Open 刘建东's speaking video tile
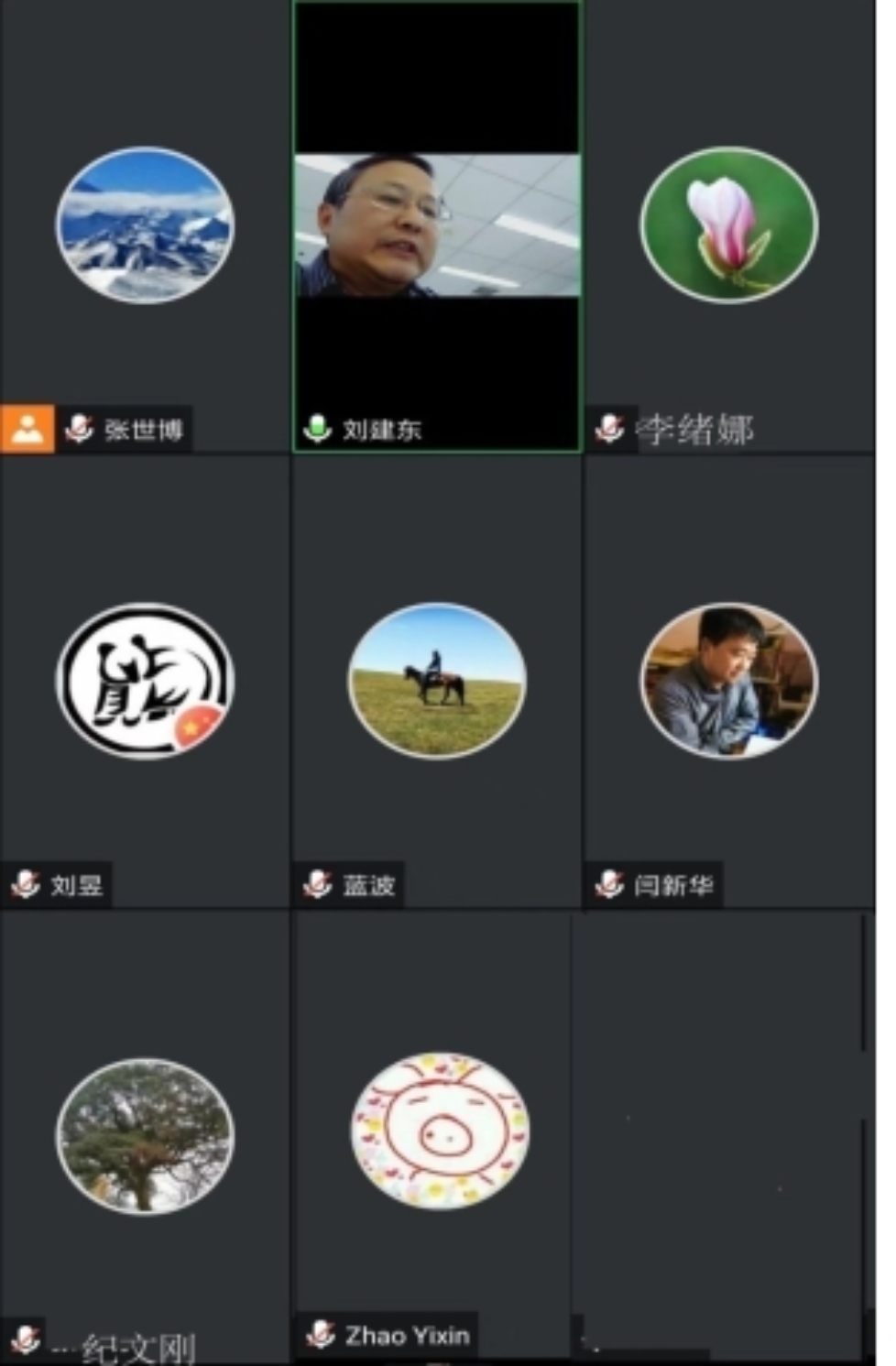 coord(437,225)
